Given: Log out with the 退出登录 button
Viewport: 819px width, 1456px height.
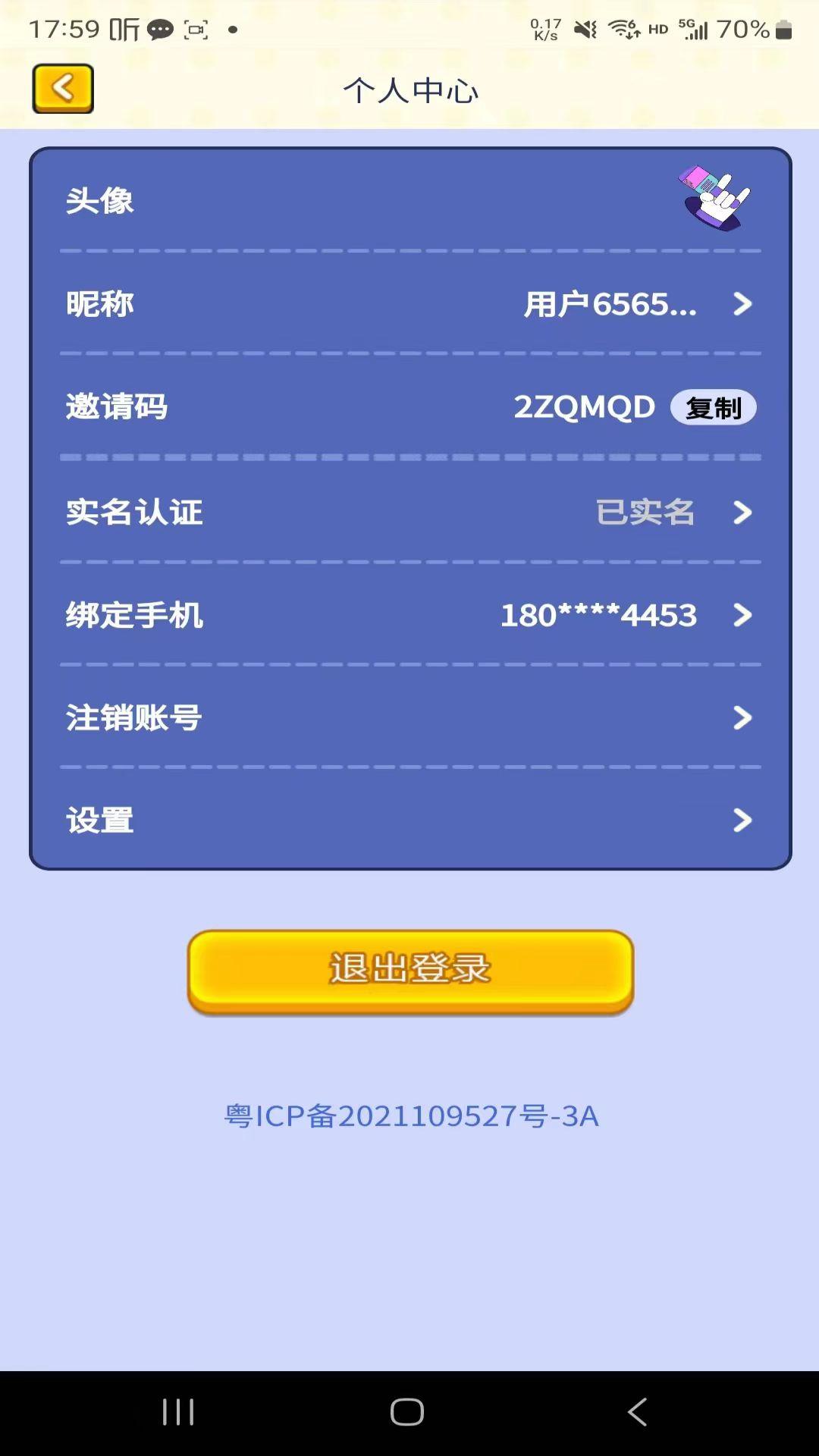Looking at the screenshot, I should (x=410, y=970).
